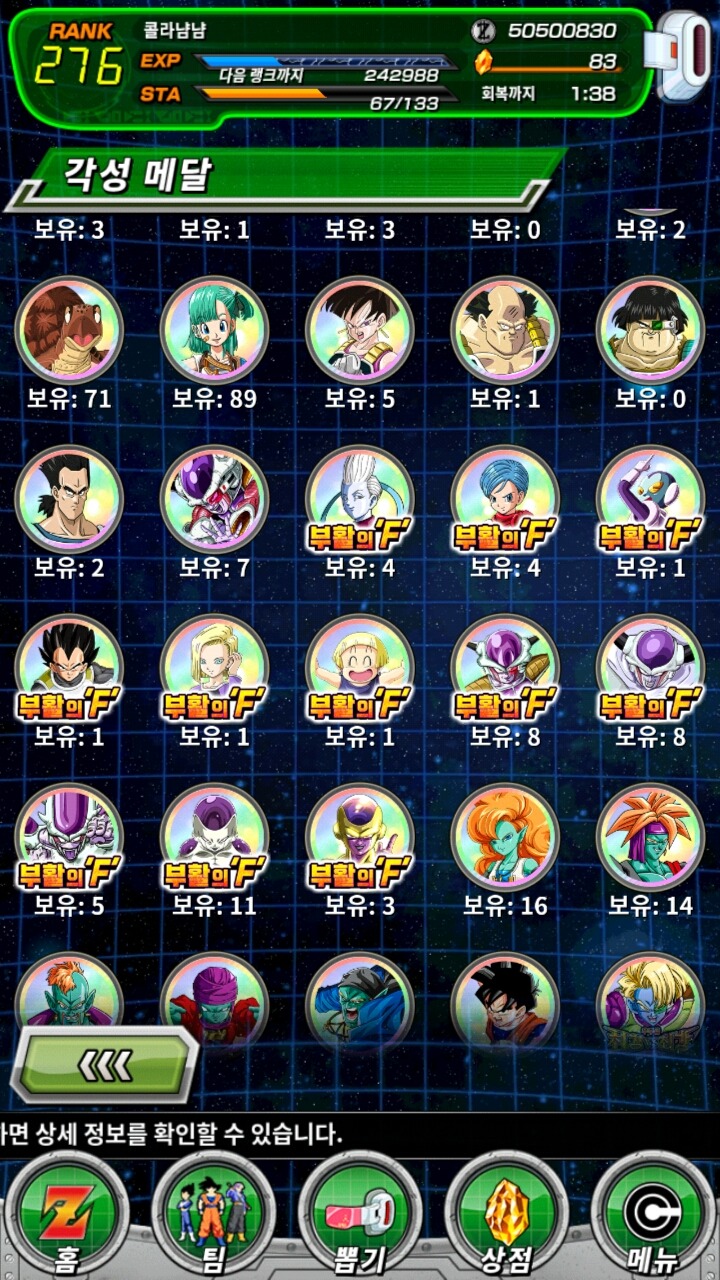Switch to the 팀 team tab
720x1280 pixels.
pos(213,1215)
